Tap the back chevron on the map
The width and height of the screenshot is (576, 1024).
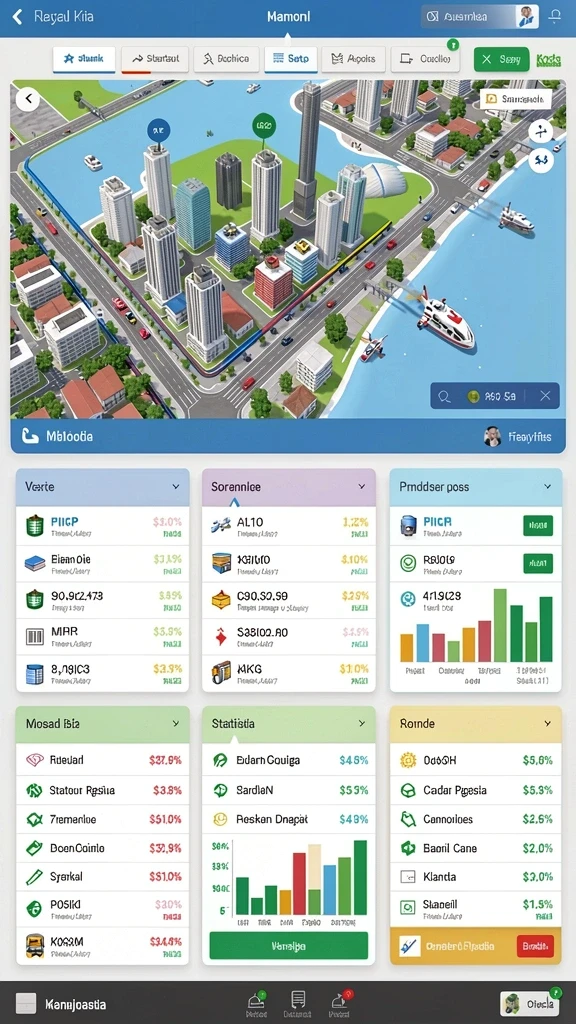click(28, 99)
